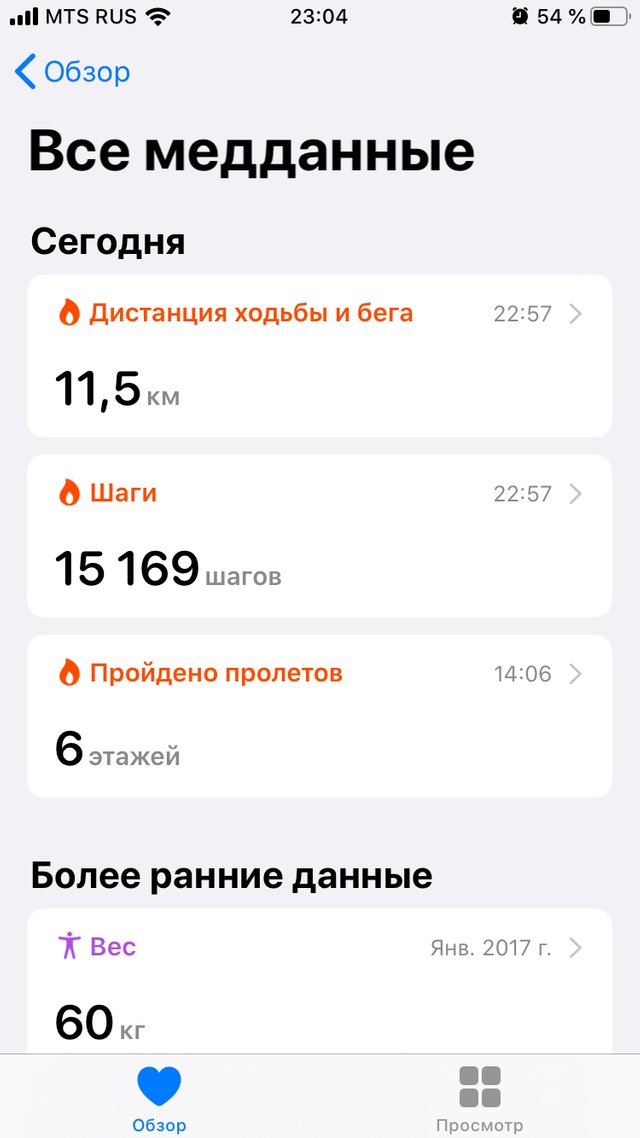The height and width of the screenshot is (1138, 640).
Task: Go back to Обзор
Action: coord(73,73)
